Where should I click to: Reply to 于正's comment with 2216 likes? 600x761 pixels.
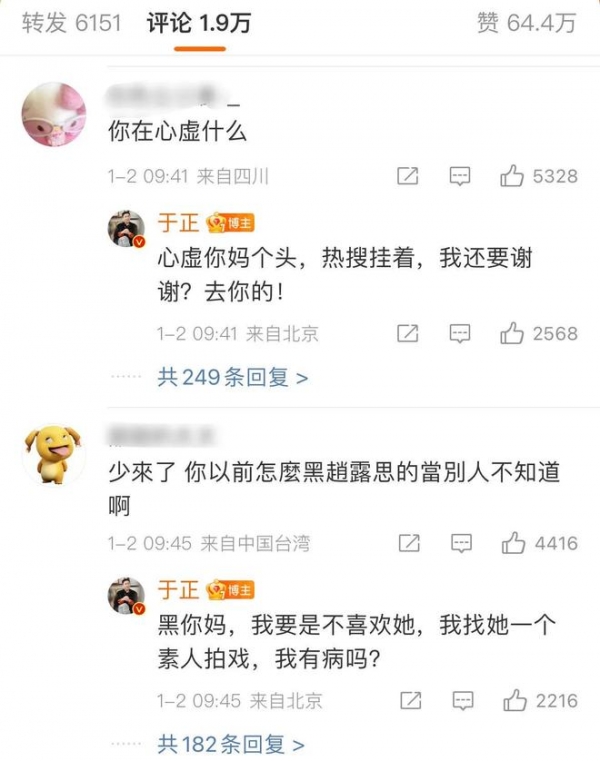coord(459,700)
